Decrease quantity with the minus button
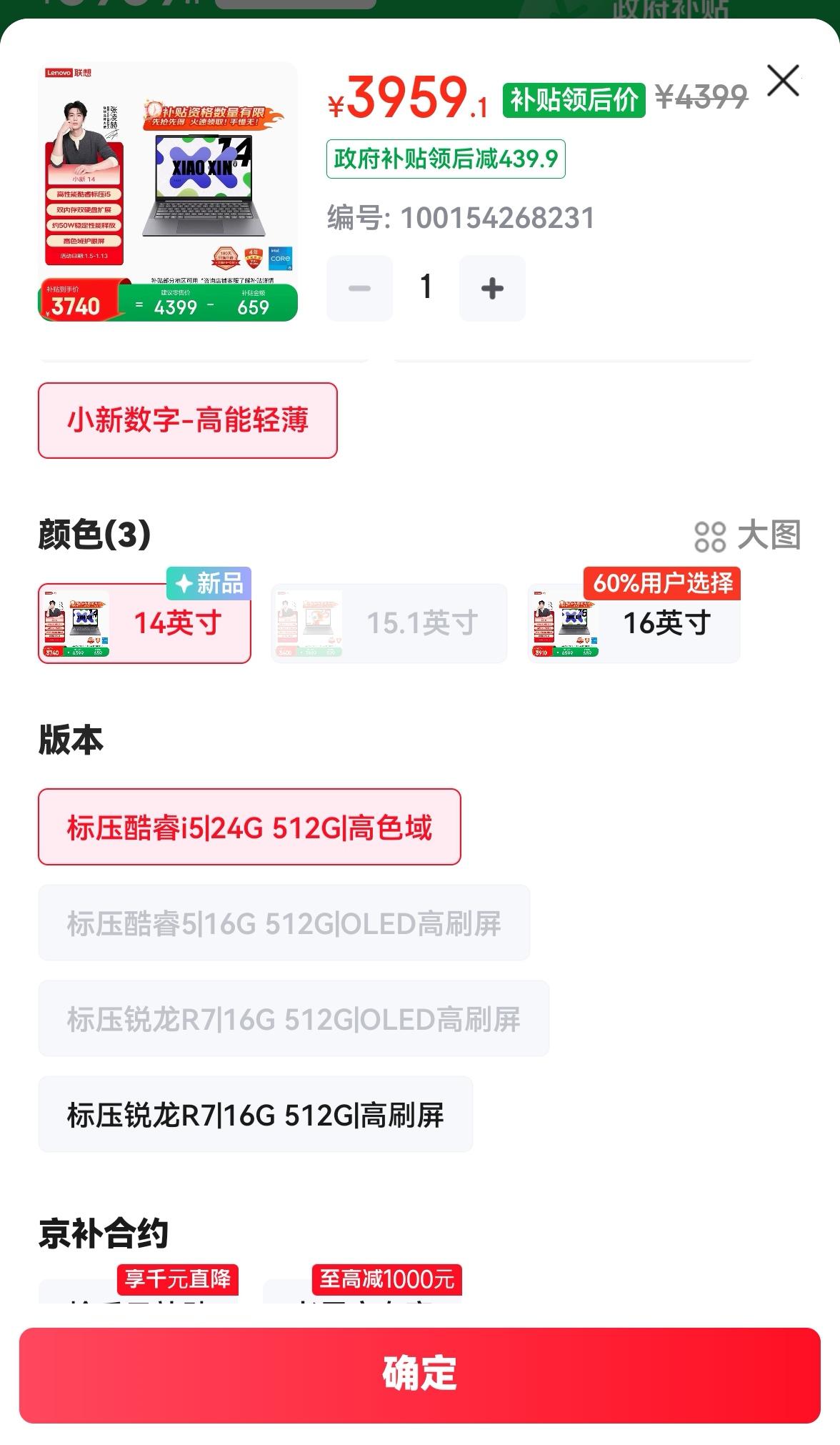840x1445 pixels. pyautogui.click(x=359, y=288)
